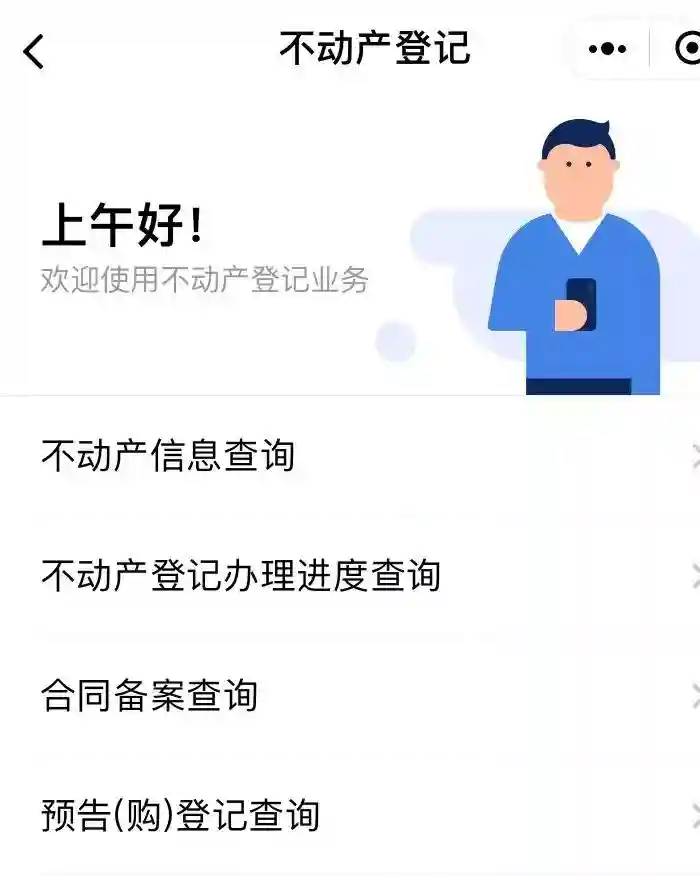Select 合同备案查询
This screenshot has height=876, width=700.
click(x=350, y=696)
